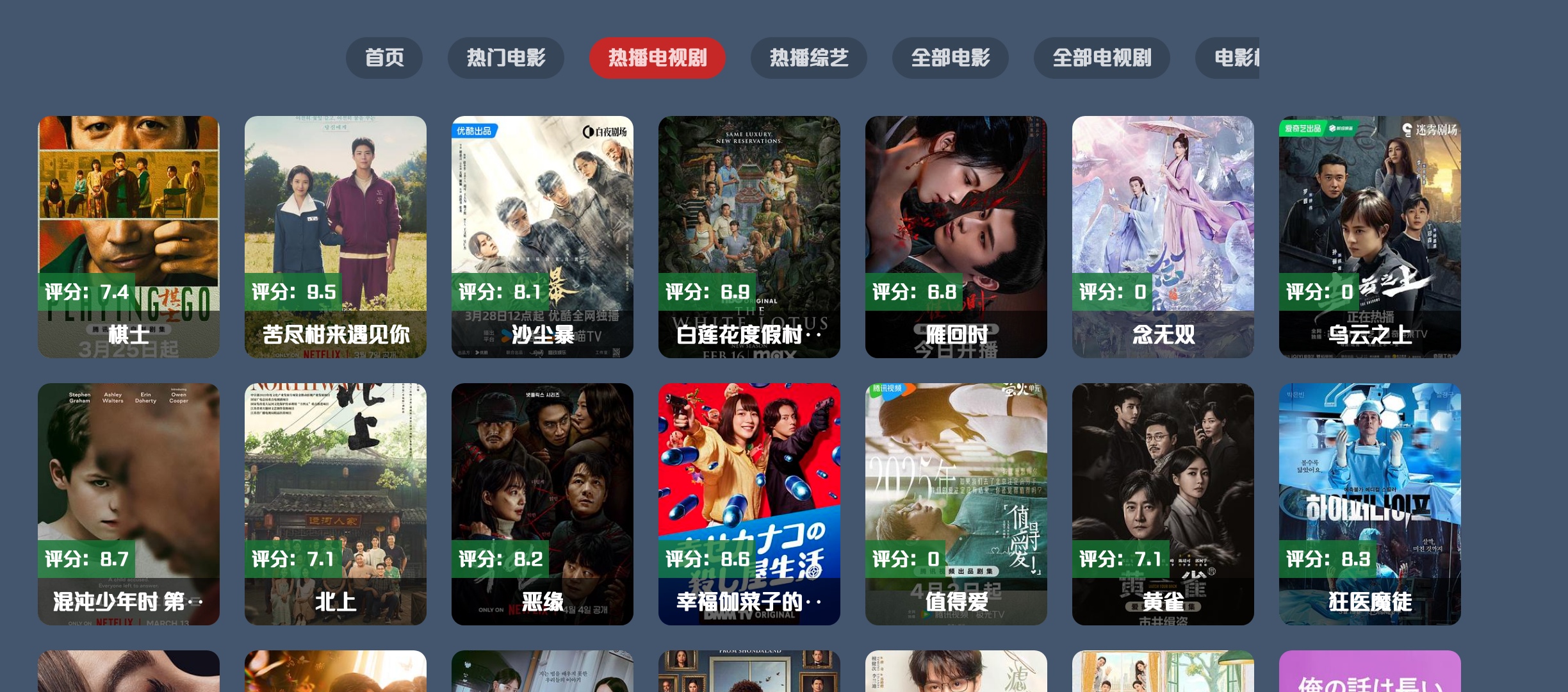Viewport: 1568px width, 692px height.
Task: Open 狂医魔徒 rated 8.3
Action: (x=1369, y=504)
